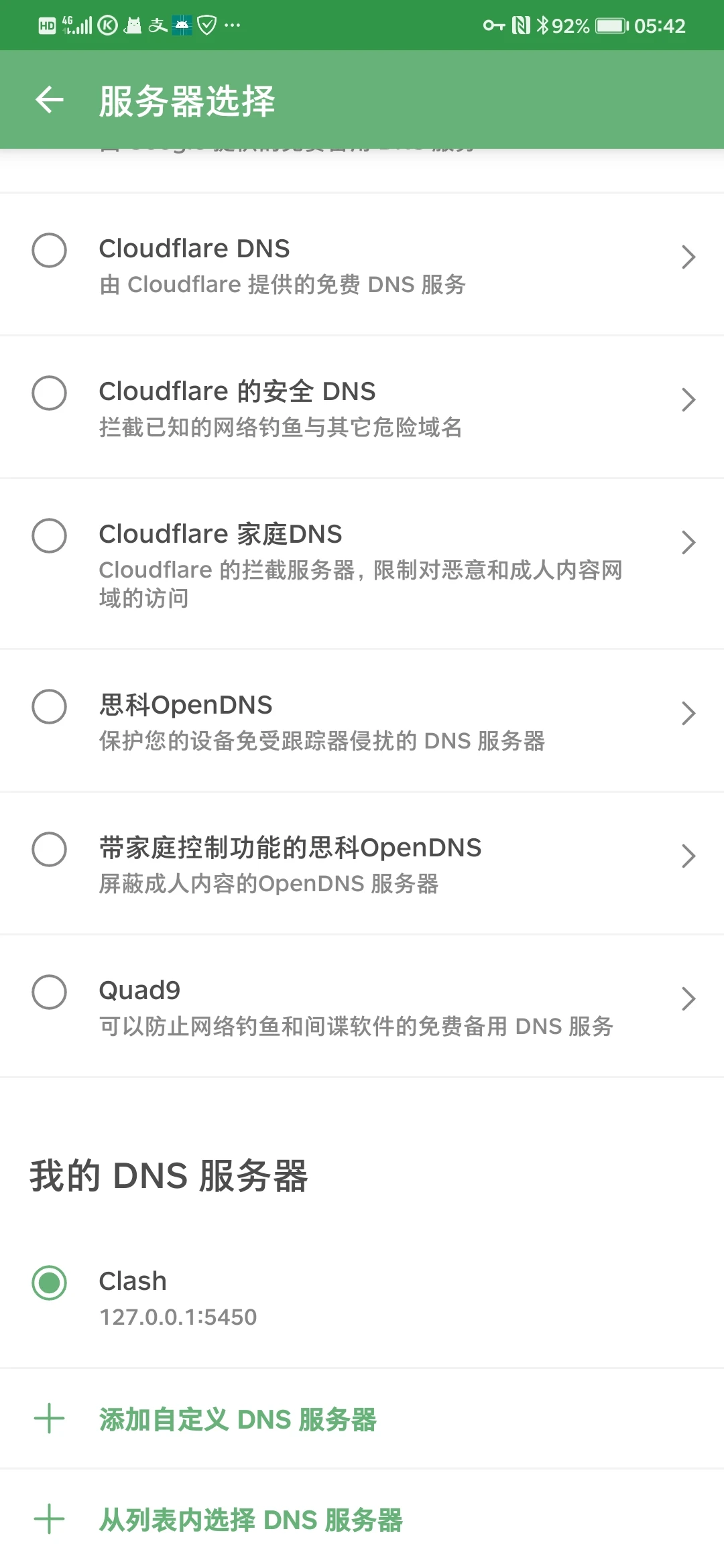The height and width of the screenshot is (1568, 724).
Task: Open the Cloudflare 家庭DNS detail chevron
Action: point(688,543)
